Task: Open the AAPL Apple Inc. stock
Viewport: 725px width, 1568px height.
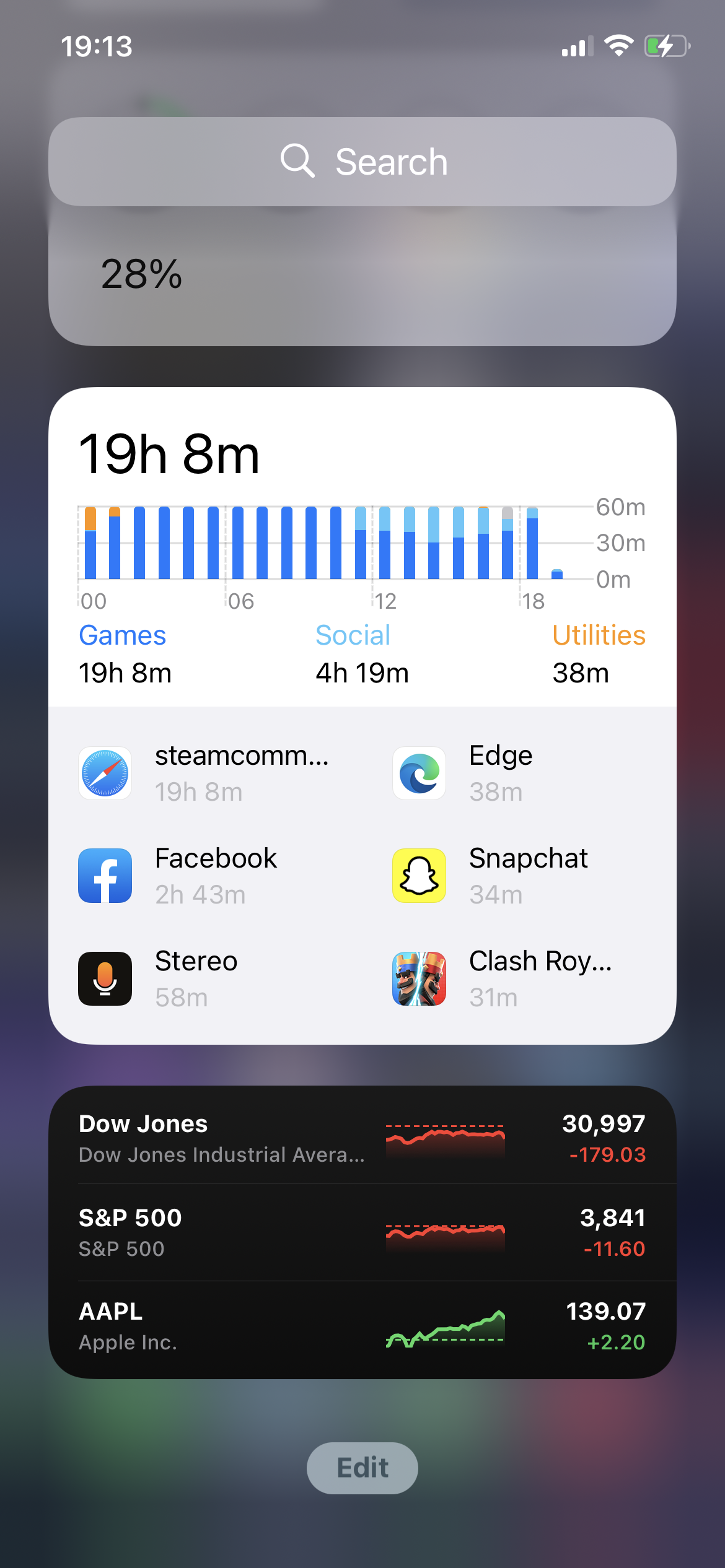Action: [362, 1326]
